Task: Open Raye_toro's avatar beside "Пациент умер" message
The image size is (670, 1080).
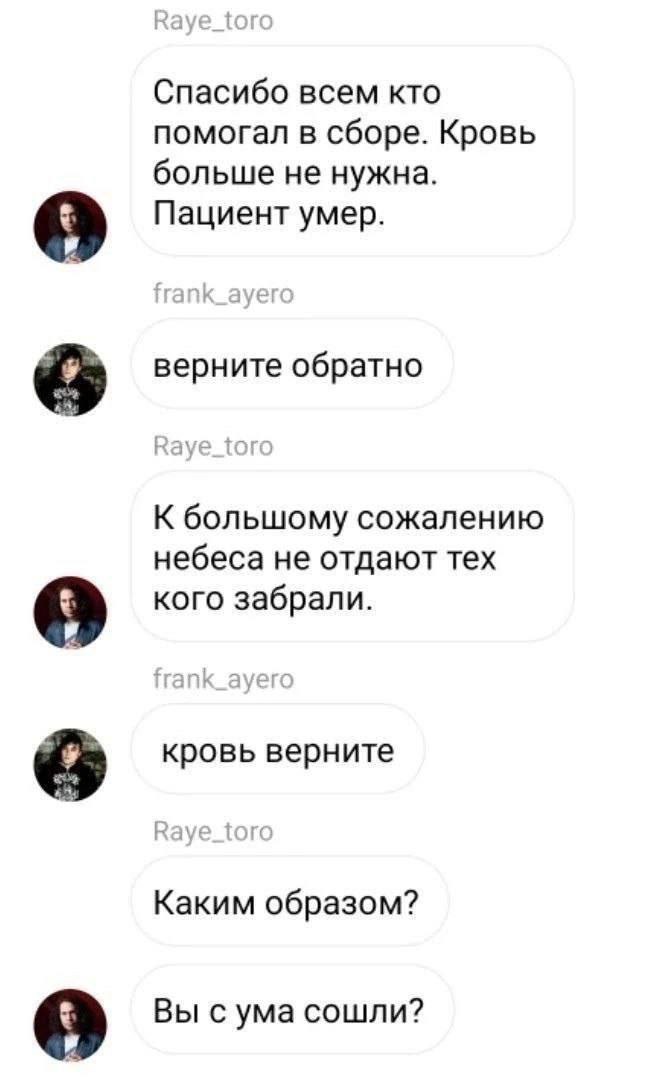Action: pyautogui.click(x=71, y=227)
